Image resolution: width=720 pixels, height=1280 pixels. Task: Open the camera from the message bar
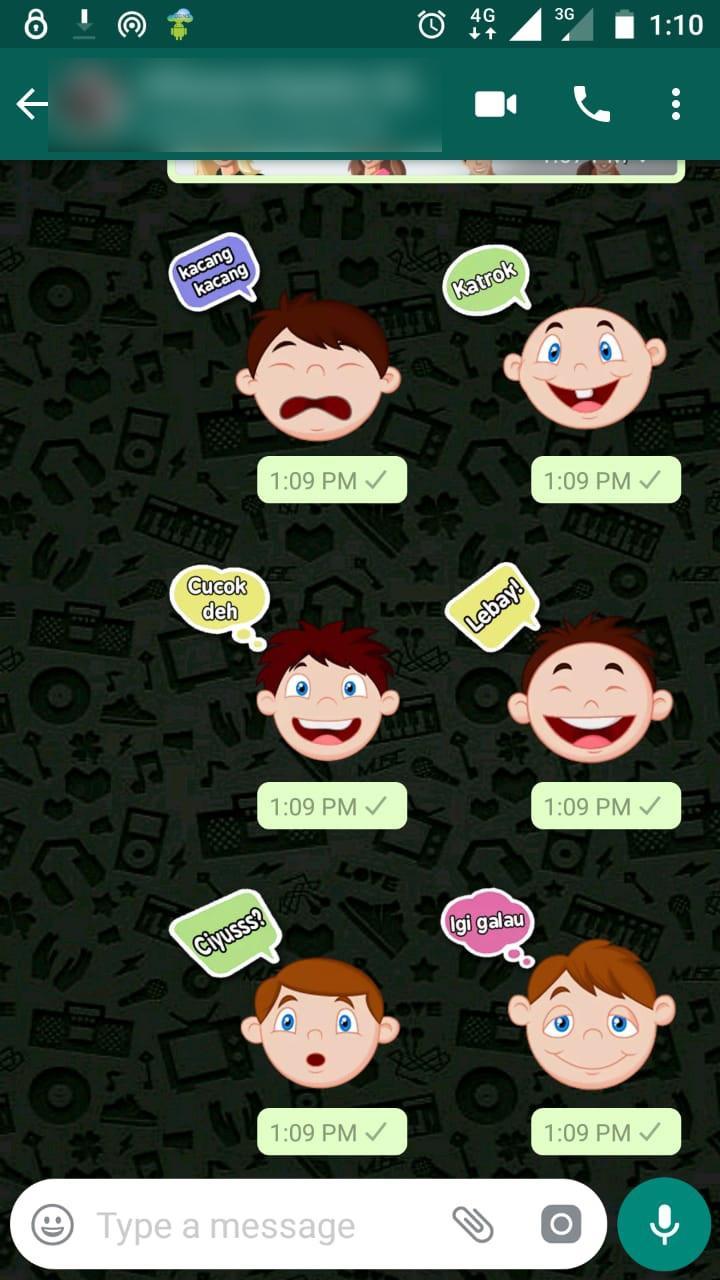pyautogui.click(x=560, y=1224)
